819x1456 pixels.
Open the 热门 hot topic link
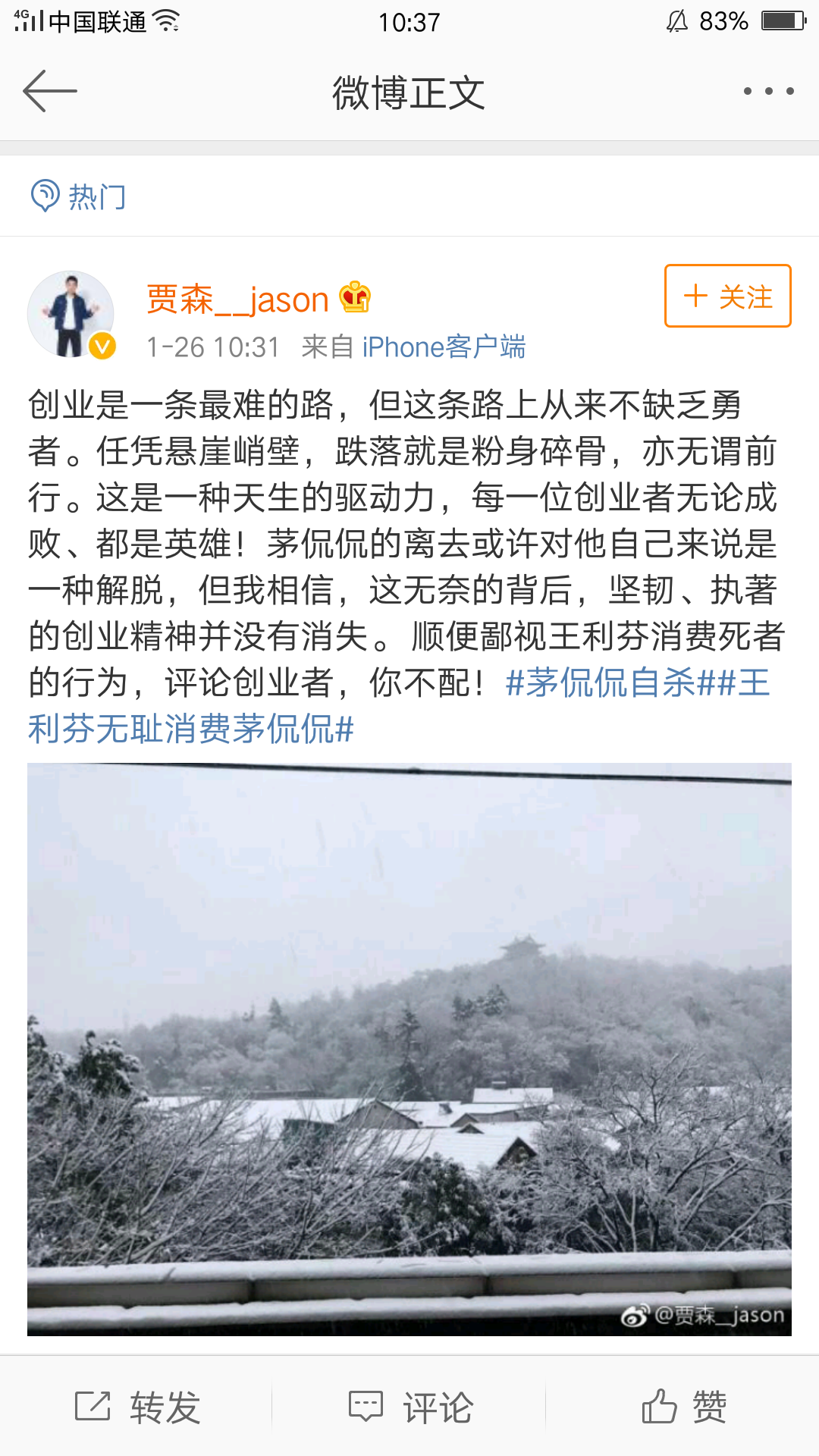79,196
